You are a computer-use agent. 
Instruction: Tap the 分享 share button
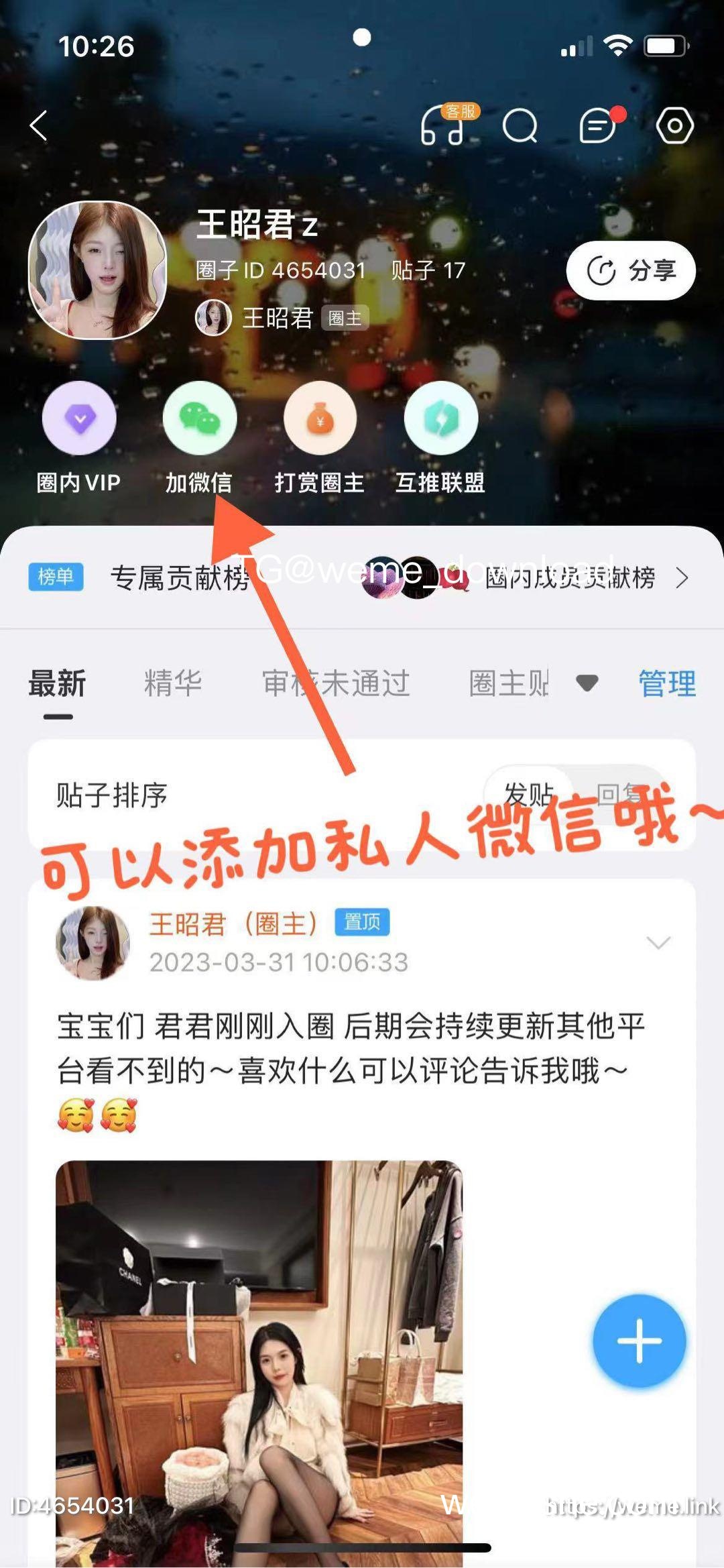click(x=631, y=270)
